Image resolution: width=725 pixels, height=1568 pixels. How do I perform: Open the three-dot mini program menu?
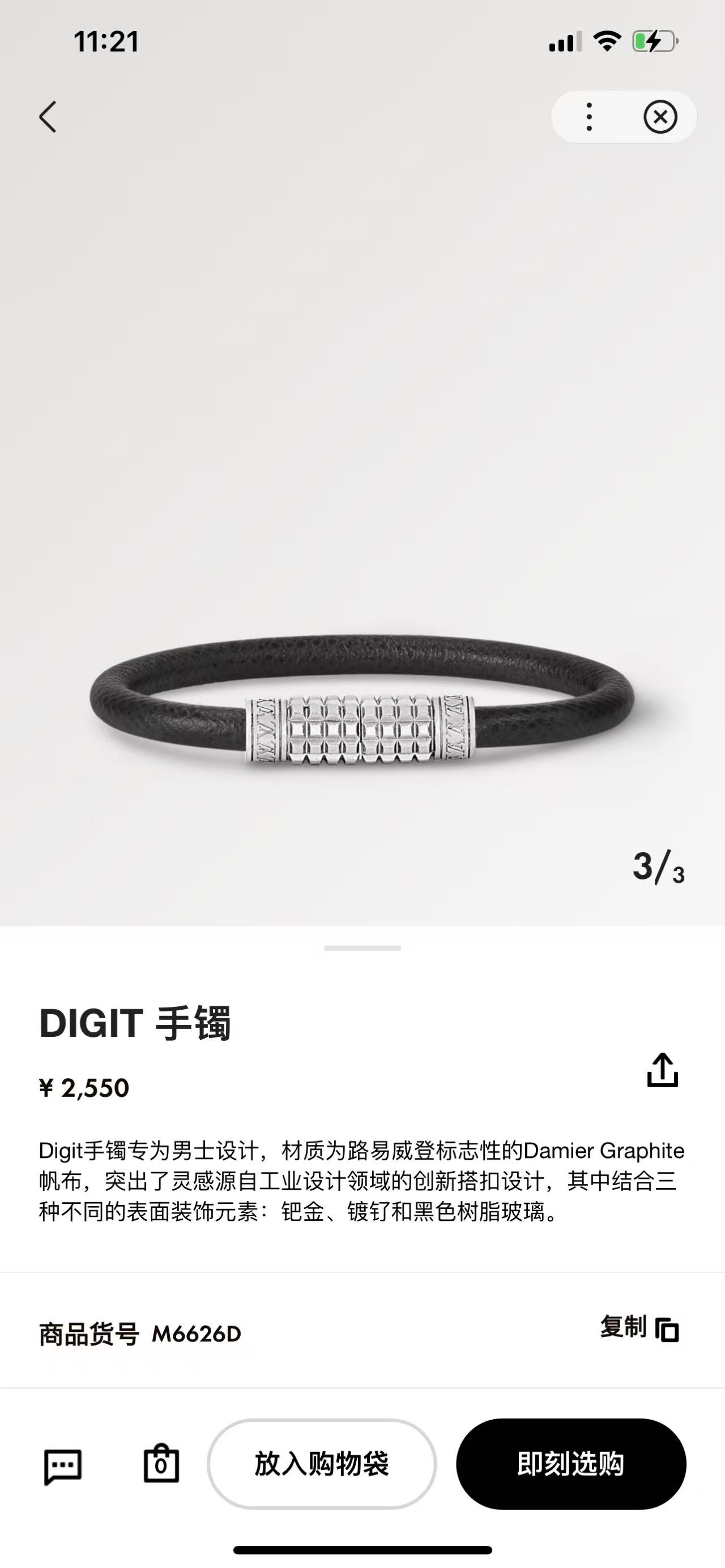coord(588,117)
